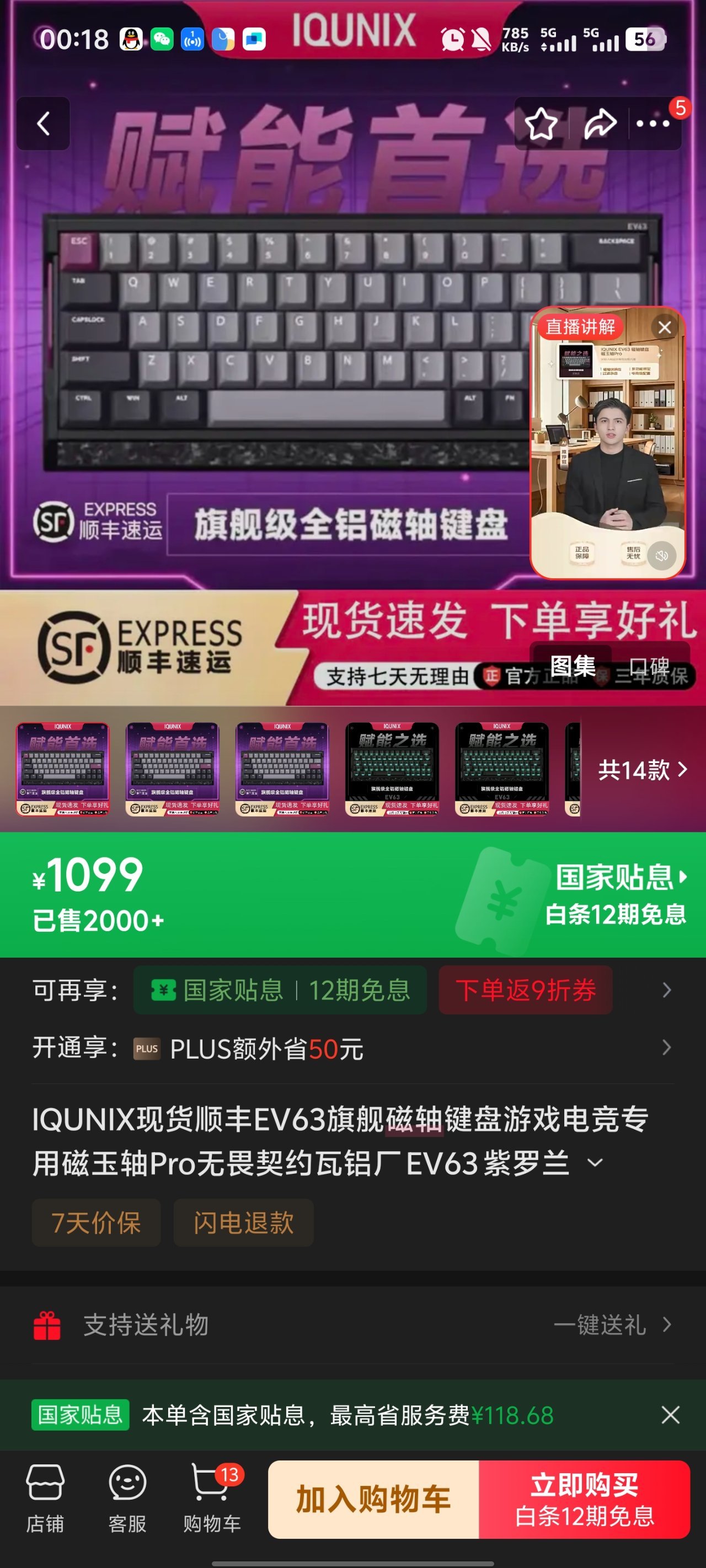Open the three-dot more menu
The width and height of the screenshot is (706, 1568).
(x=652, y=123)
